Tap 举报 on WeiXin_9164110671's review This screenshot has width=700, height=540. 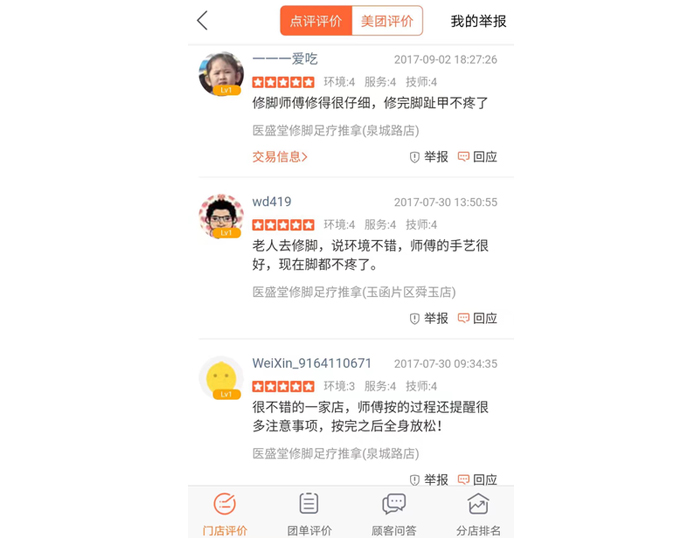[x=429, y=479]
